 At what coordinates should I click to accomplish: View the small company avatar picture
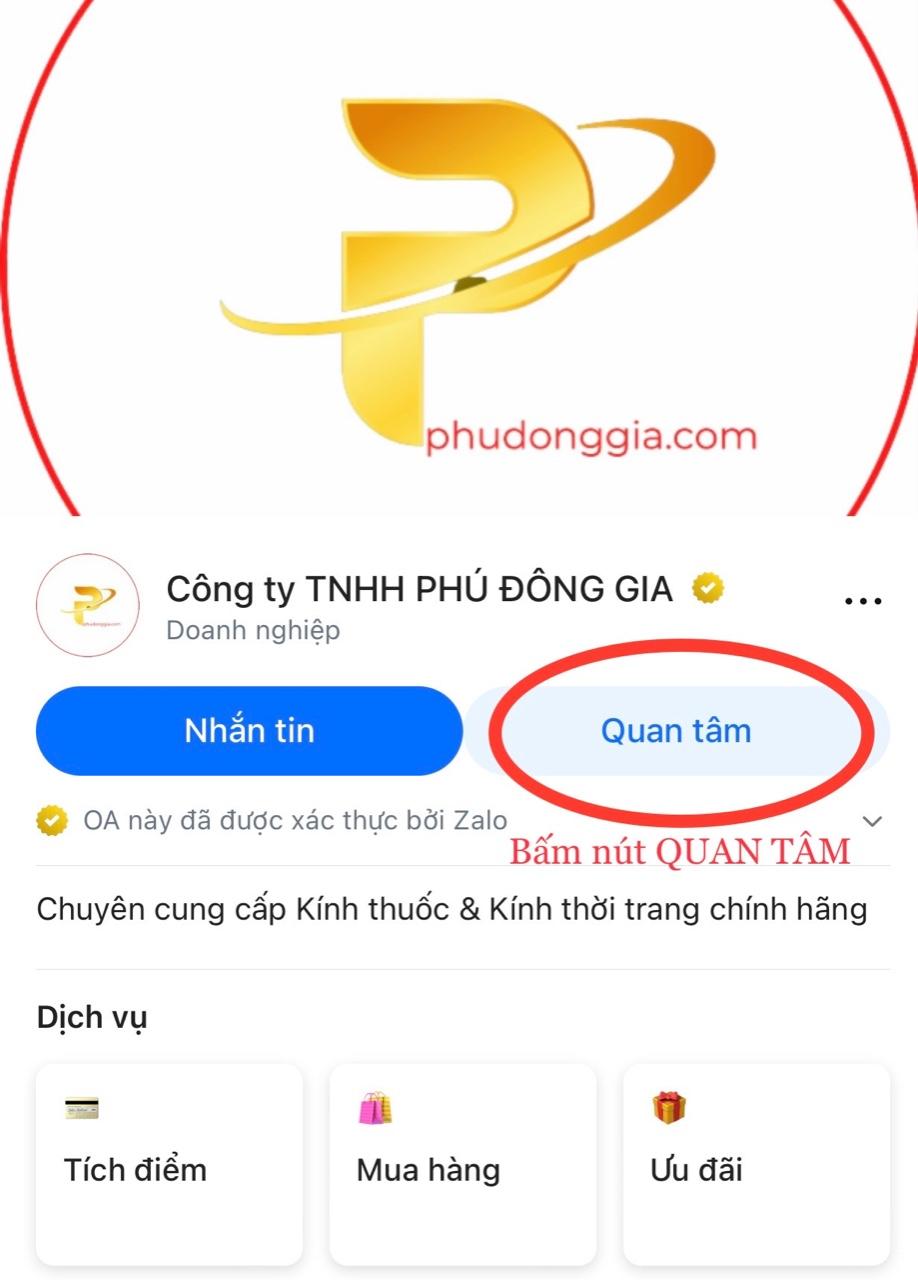[88, 604]
